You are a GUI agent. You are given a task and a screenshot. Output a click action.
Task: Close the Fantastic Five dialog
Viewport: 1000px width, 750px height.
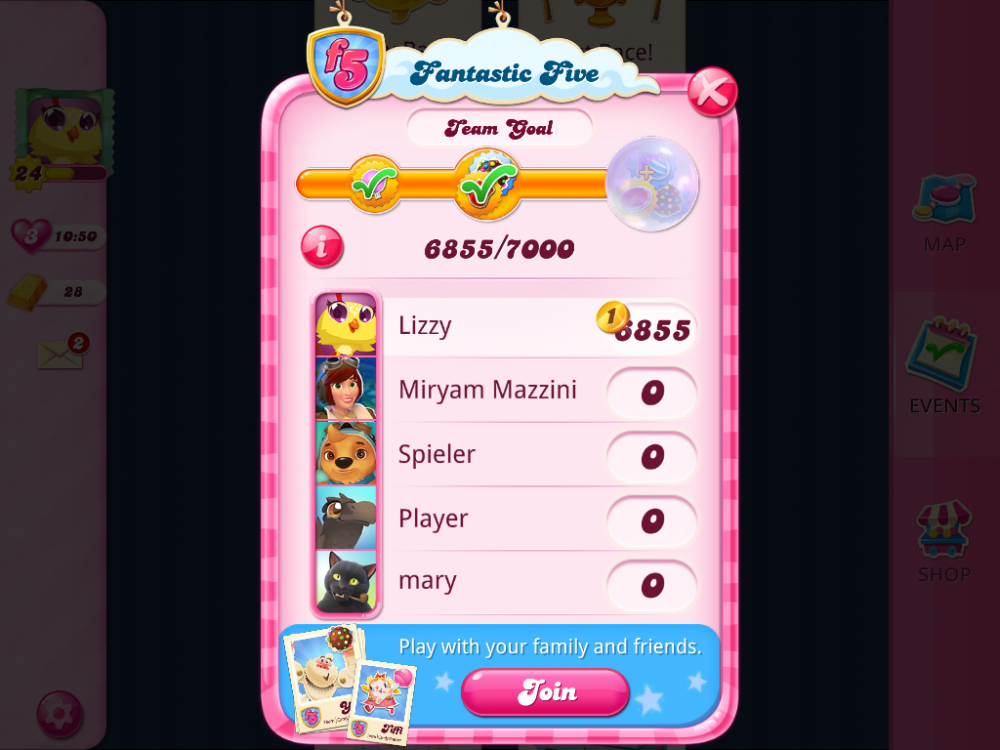click(x=712, y=92)
